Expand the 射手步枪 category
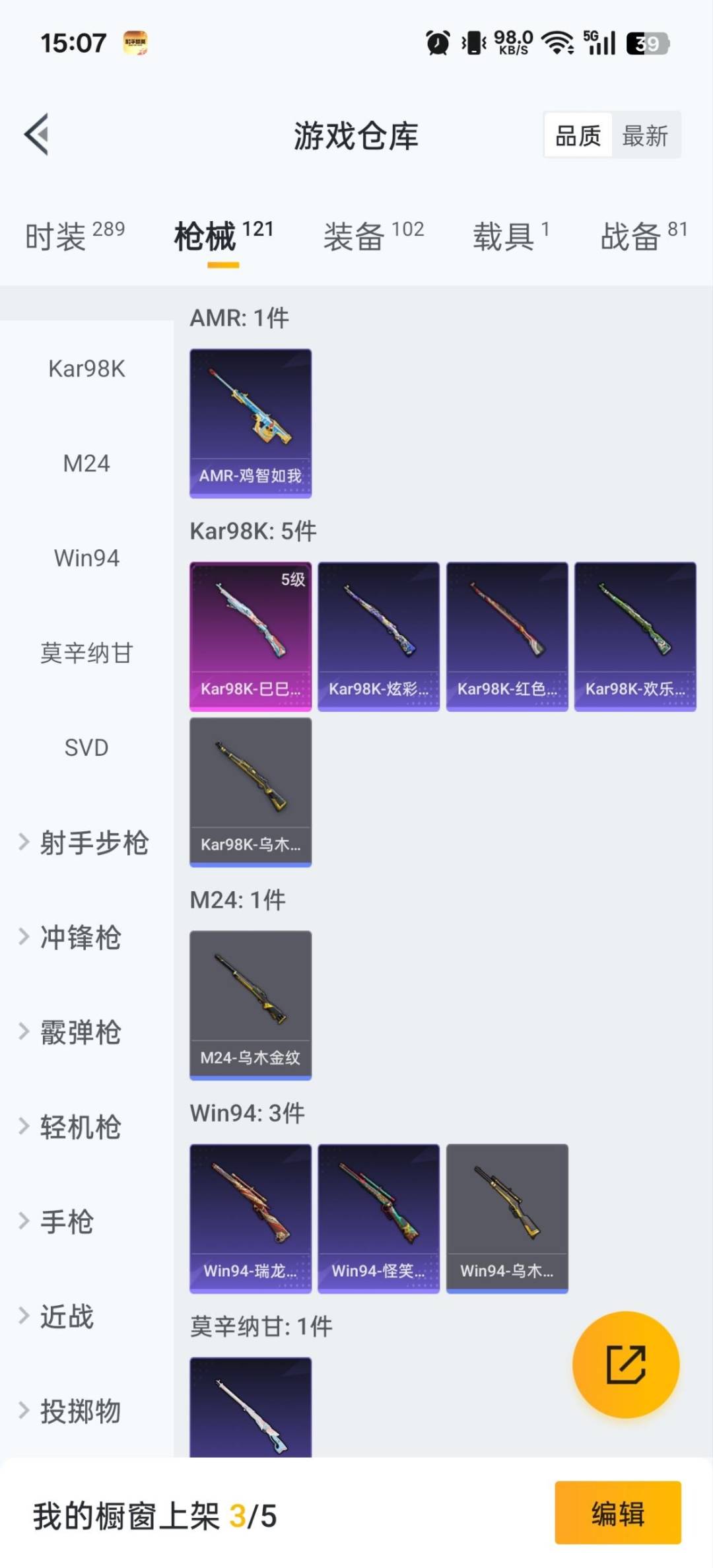This screenshot has height=1568, width=713. [x=85, y=843]
